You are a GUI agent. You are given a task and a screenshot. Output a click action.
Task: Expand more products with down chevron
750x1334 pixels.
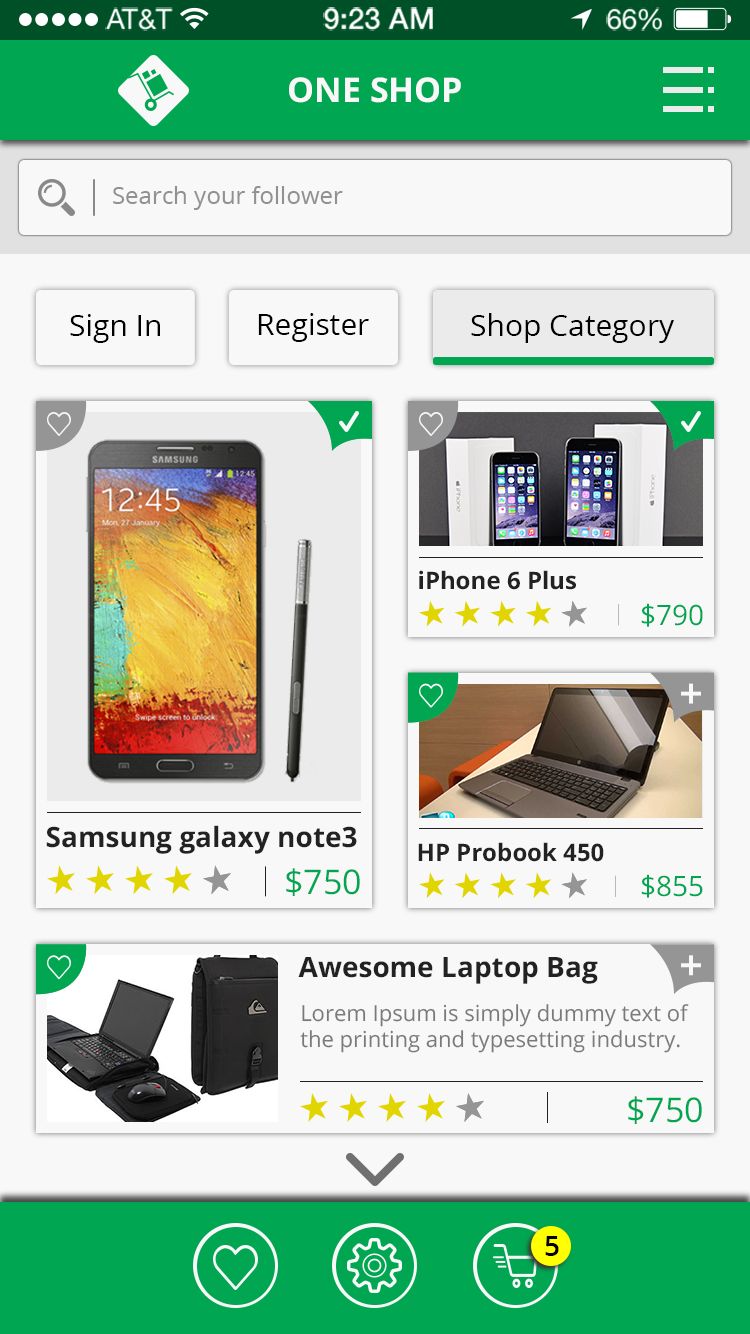click(x=375, y=1168)
